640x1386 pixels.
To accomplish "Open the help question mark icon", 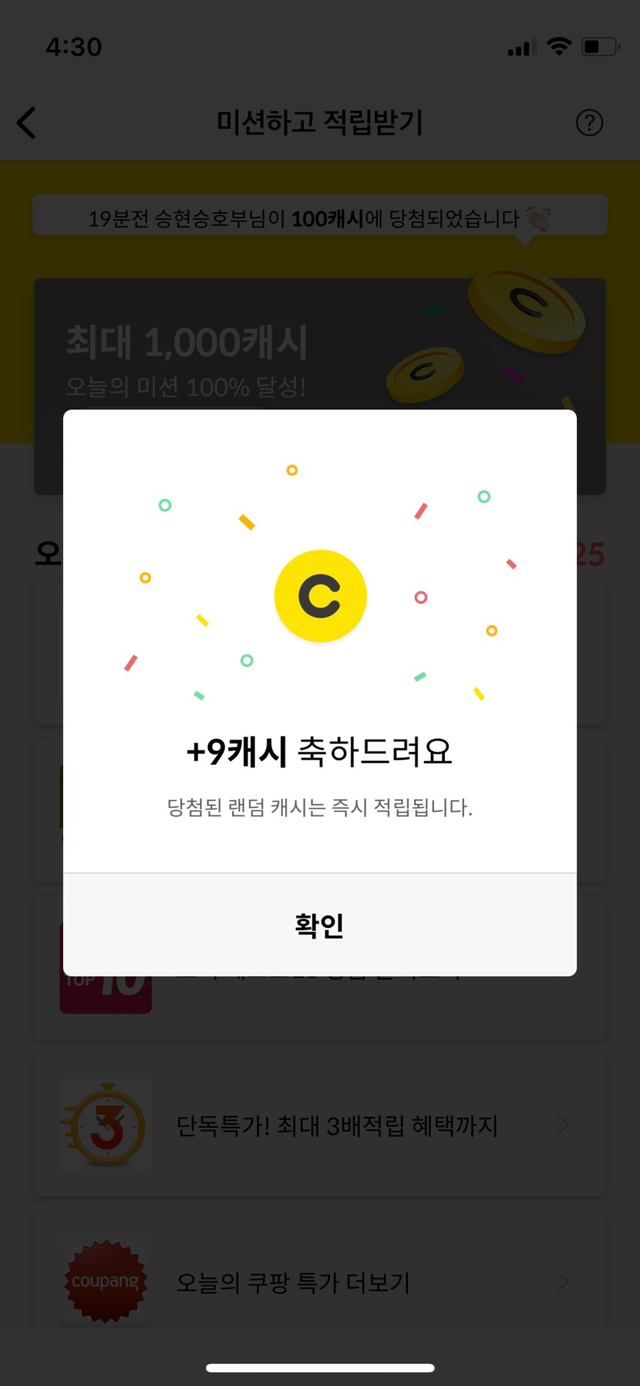I will coord(589,123).
